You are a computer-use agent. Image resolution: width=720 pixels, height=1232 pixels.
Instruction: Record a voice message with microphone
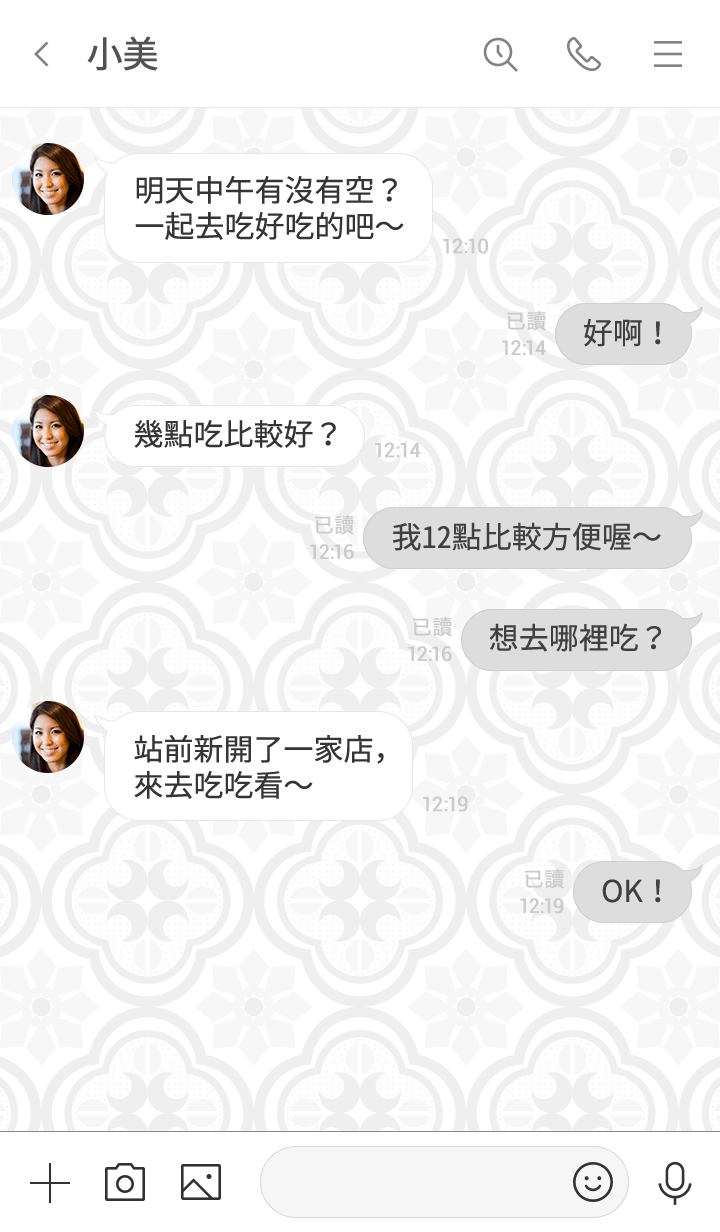pyautogui.click(x=675, y=1183)
